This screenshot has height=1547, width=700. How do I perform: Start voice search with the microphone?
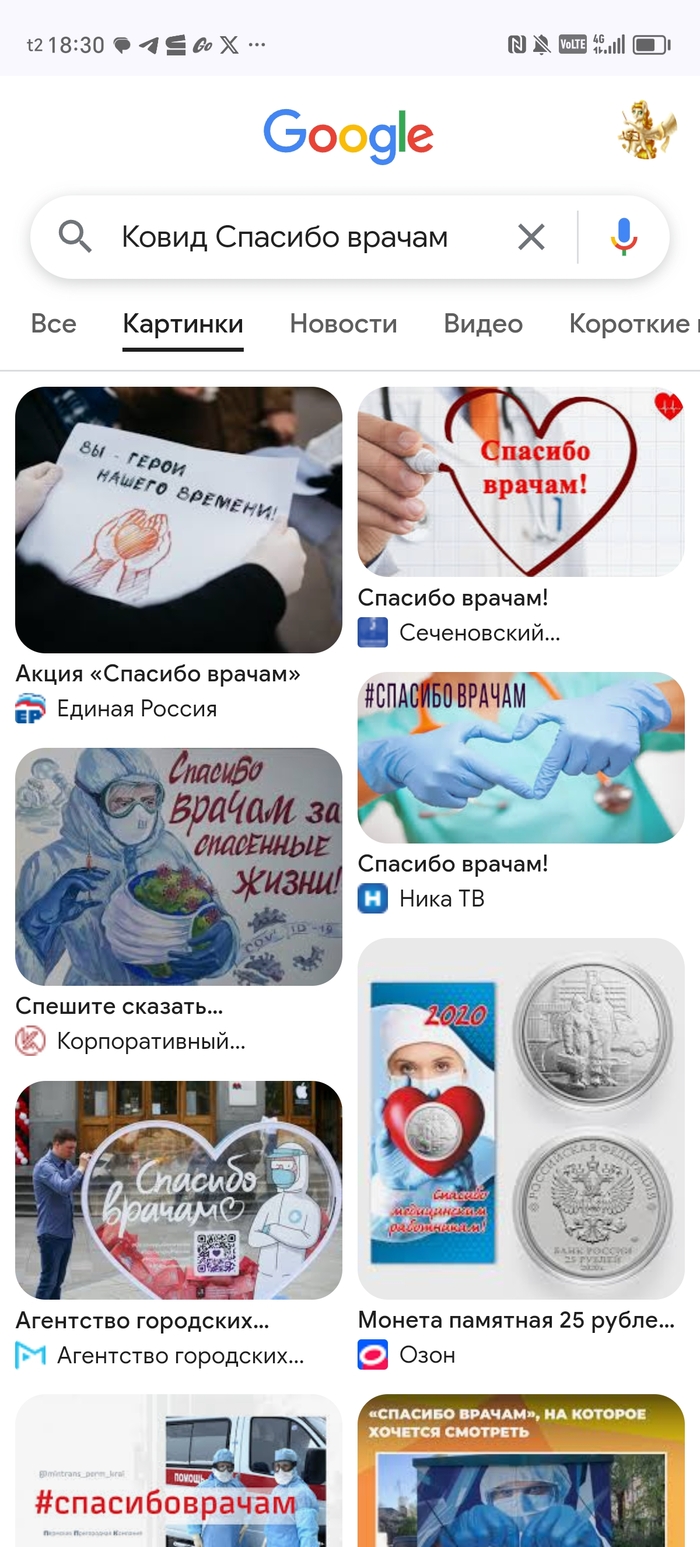[624, 237]
